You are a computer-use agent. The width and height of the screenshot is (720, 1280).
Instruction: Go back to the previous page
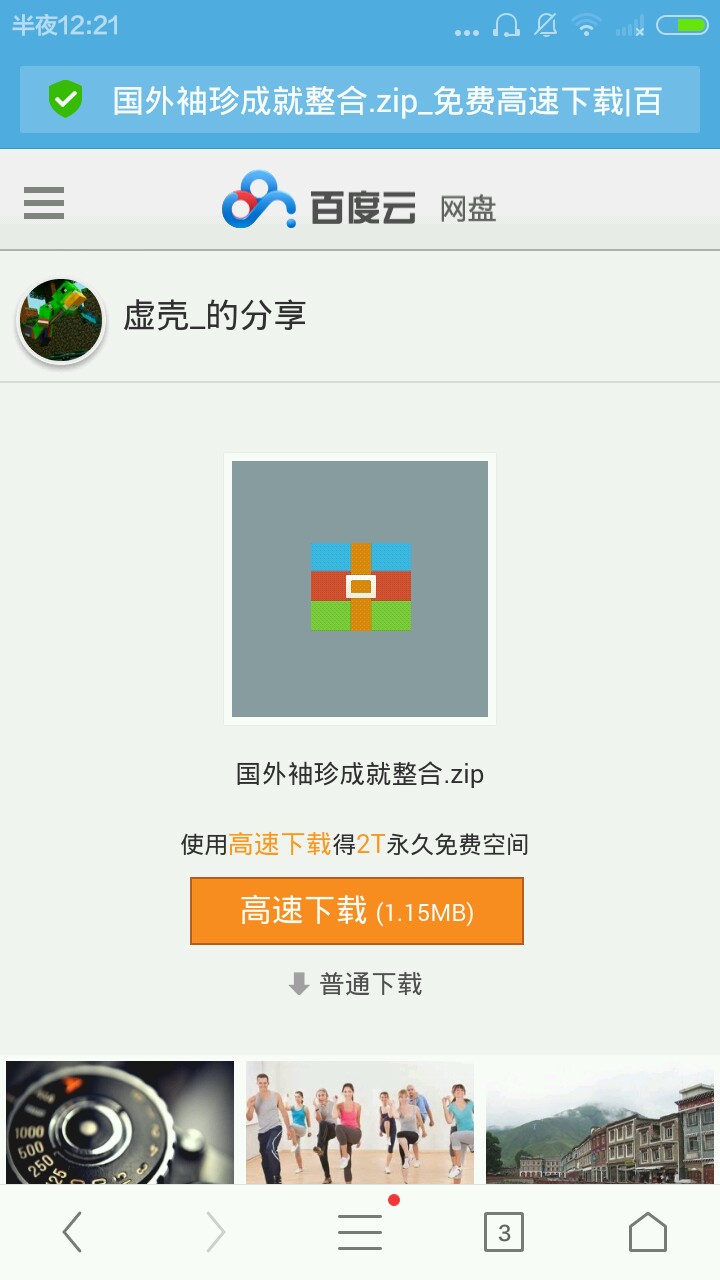(72, 1233)
